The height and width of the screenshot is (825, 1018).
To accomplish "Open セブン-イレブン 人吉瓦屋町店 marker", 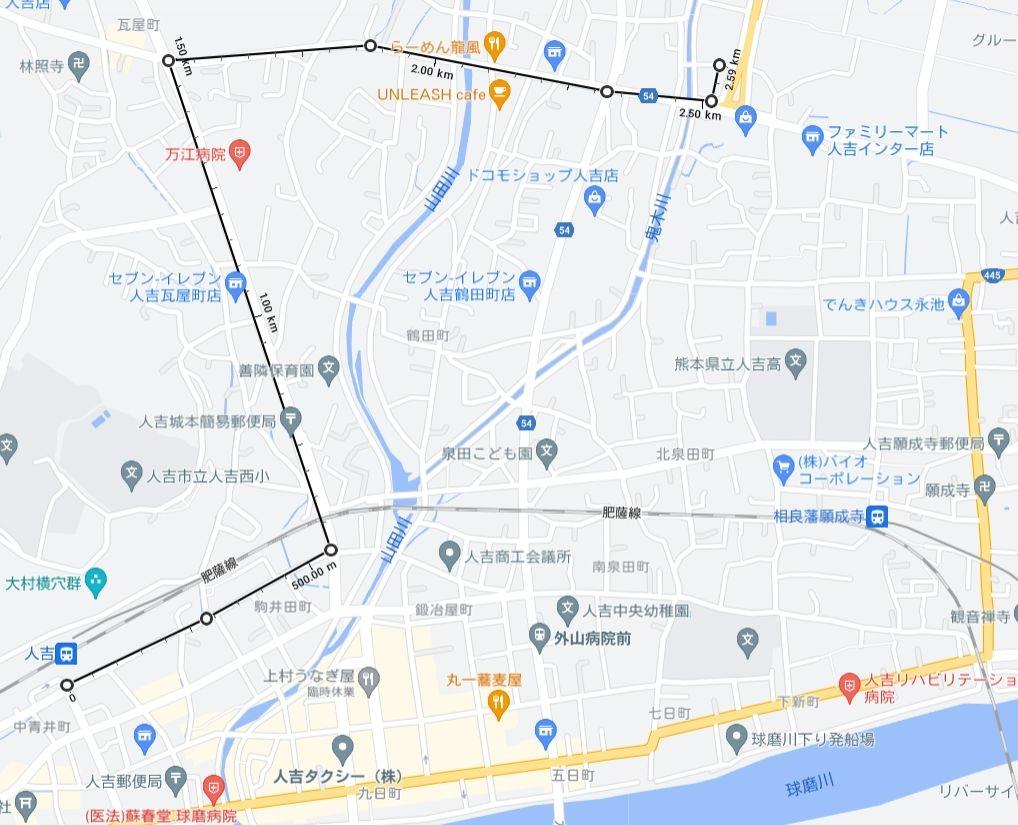I will pyautogui.click(x=236, y=283).
